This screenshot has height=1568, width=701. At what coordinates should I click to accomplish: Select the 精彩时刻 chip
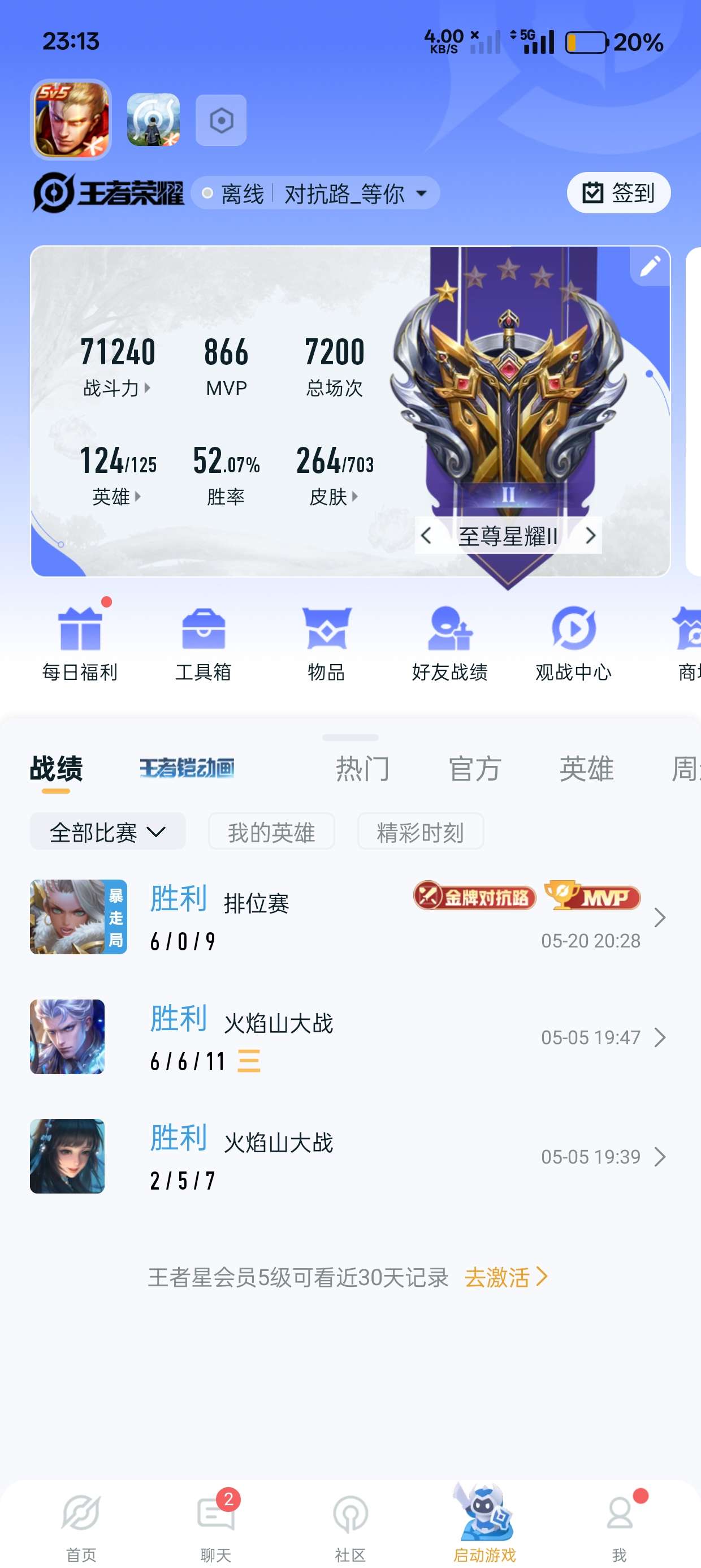(421, 832)
